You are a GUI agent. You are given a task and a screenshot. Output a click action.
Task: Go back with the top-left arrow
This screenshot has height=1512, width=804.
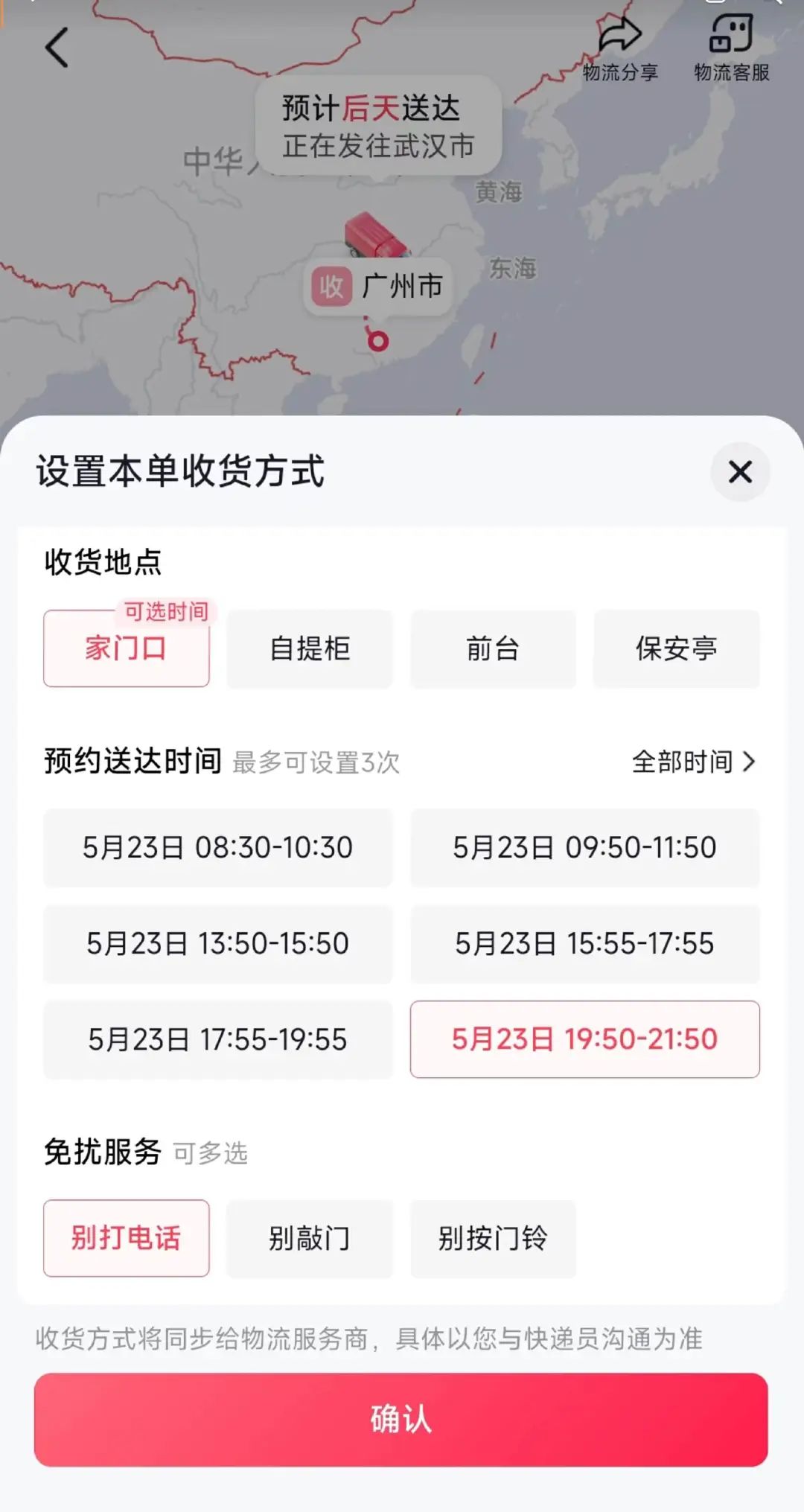pos(57,48)
